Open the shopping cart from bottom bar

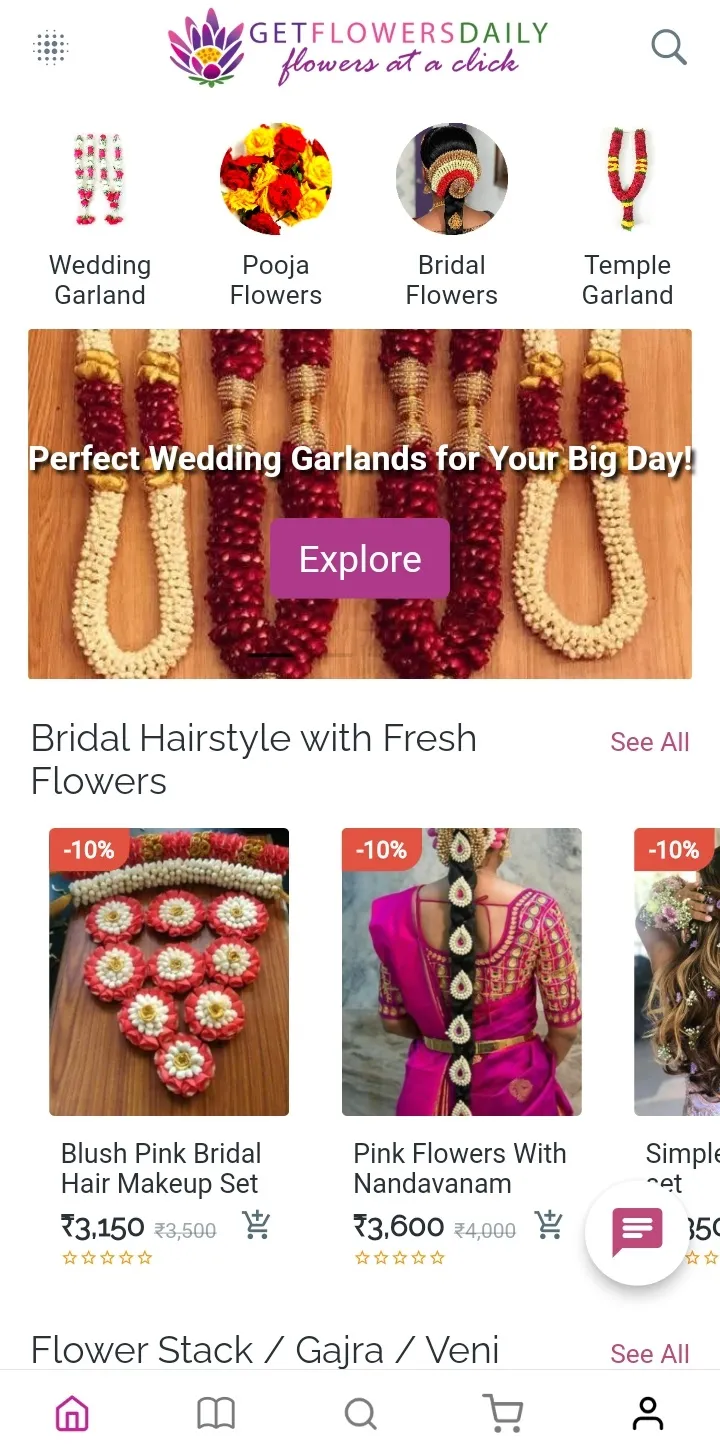(504, 1413)
